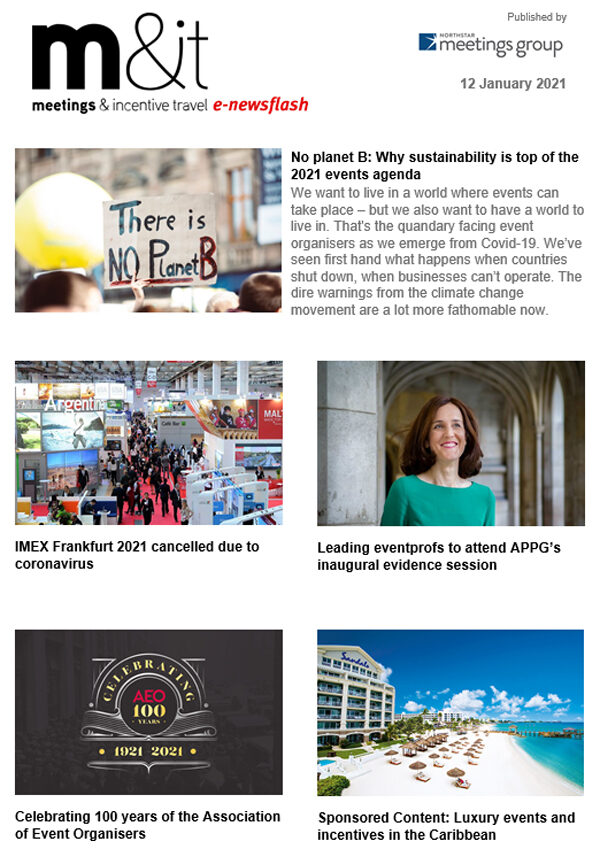Read 'Celebrating 100 years of the Association of Event Organisers'
The width and height of the screenshot is (600, 849).
pos(147,825)
